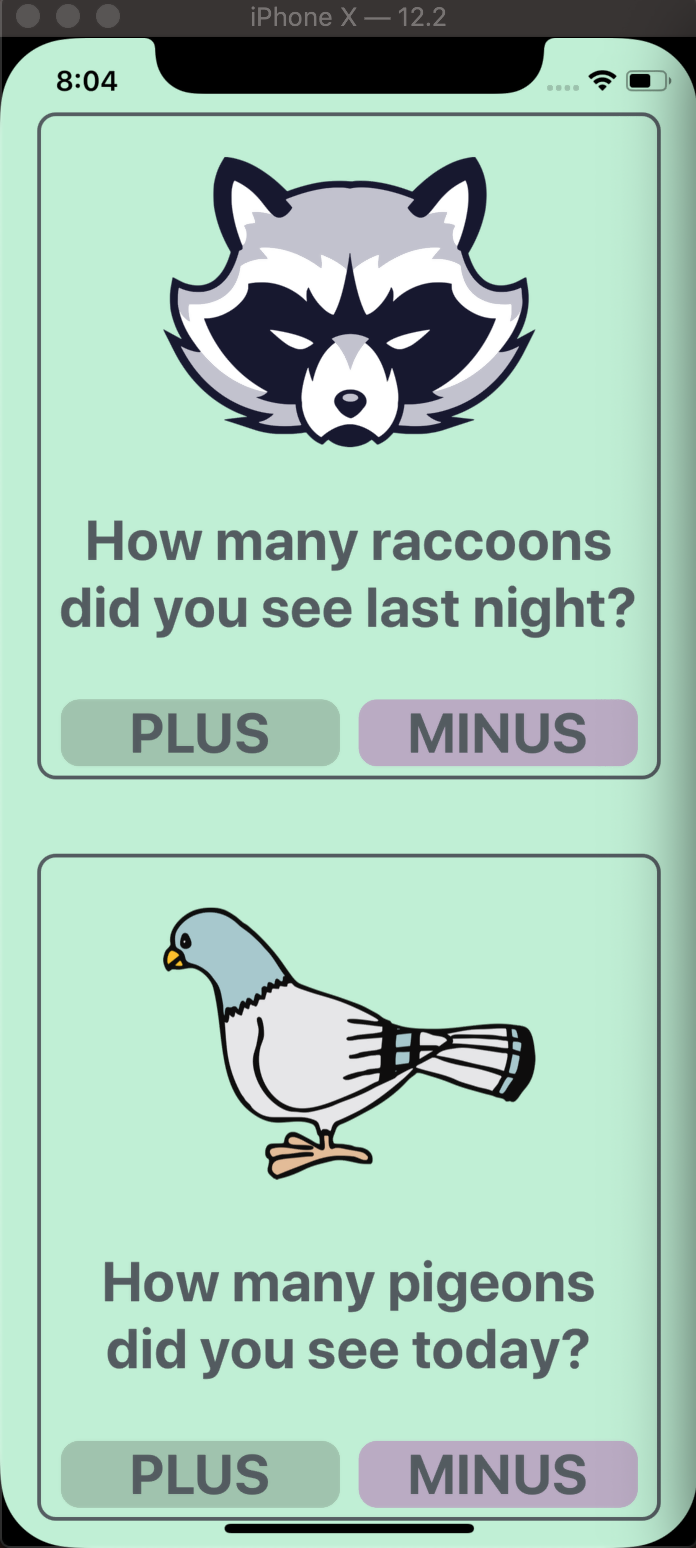Tap MINUS on the raccoons card
This screenshot has height=1548, width=696.
[498, 733]
